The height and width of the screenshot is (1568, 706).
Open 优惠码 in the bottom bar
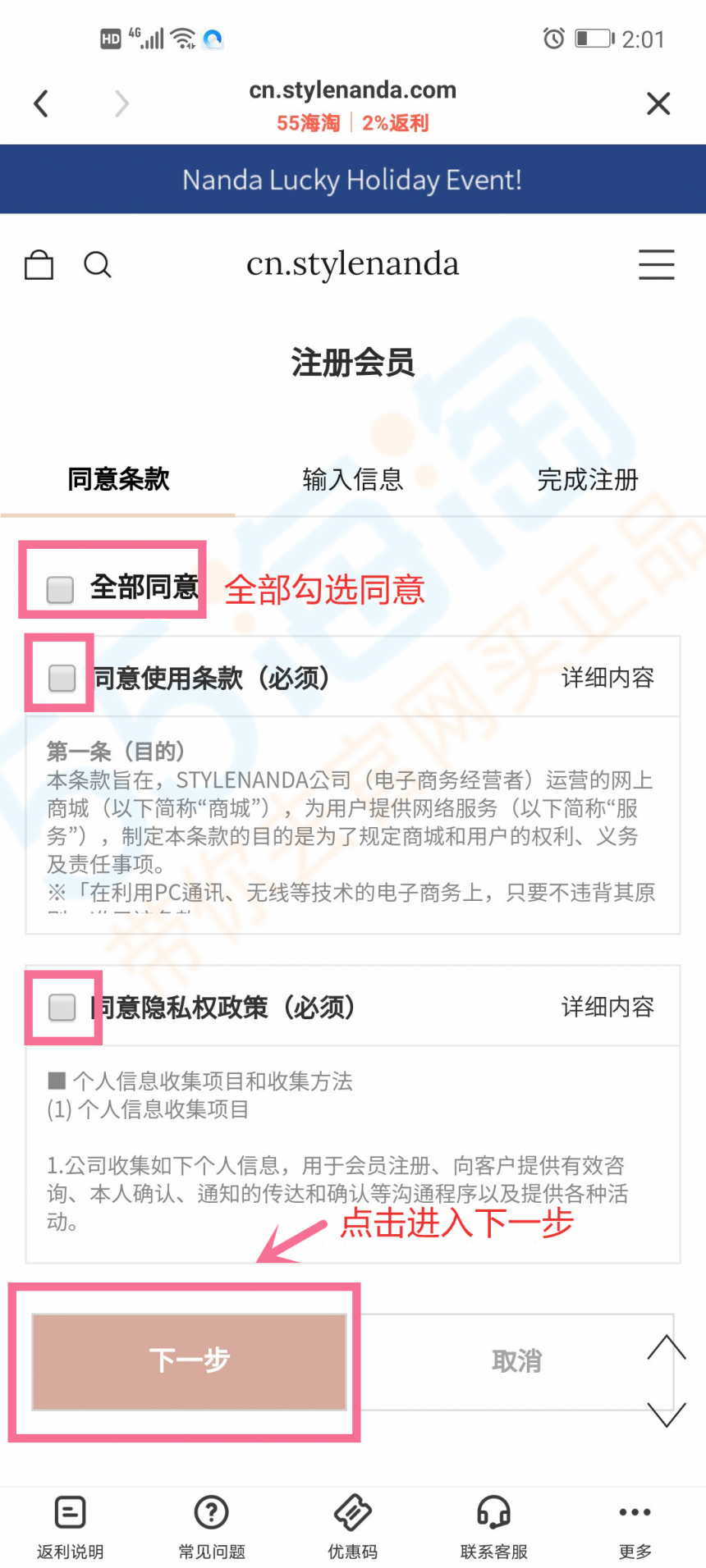tap(353, 1527)
